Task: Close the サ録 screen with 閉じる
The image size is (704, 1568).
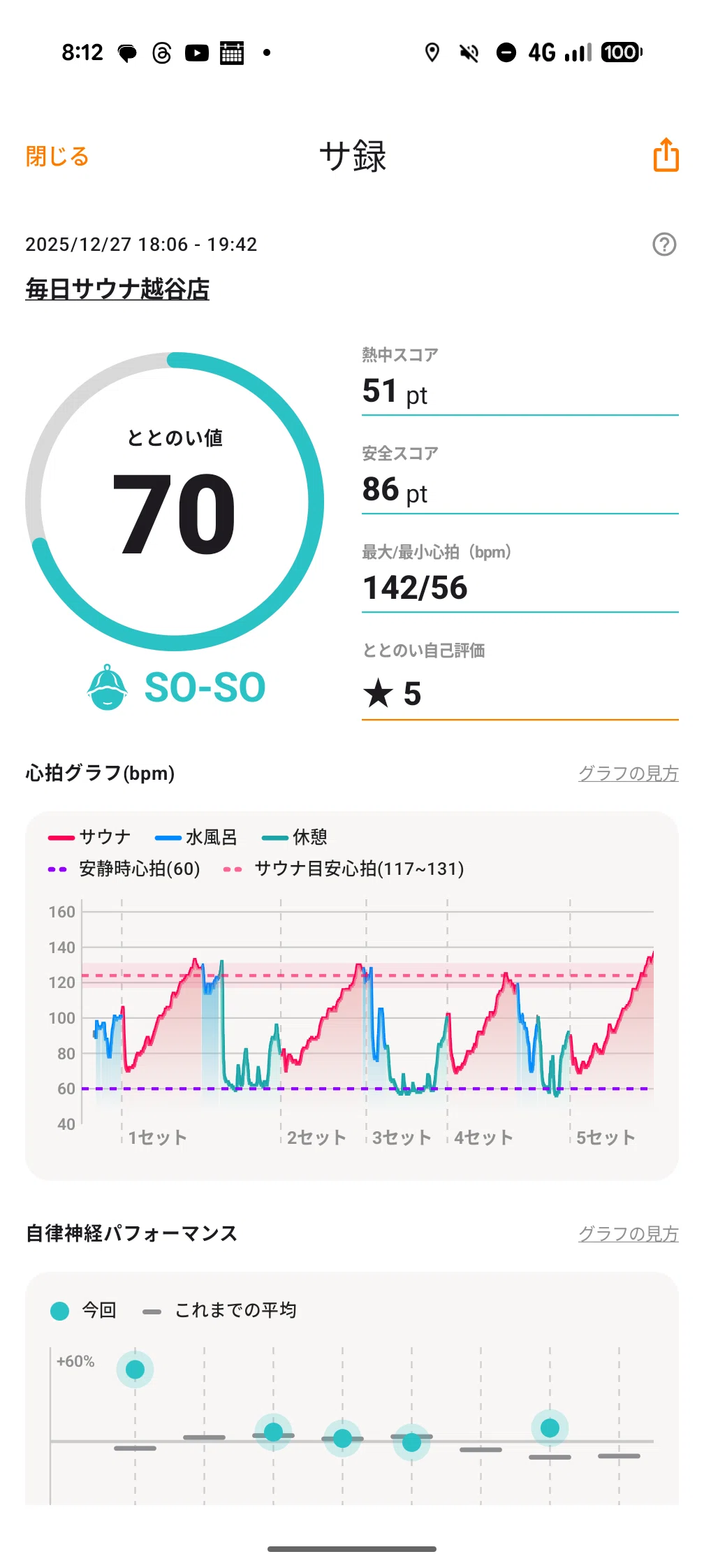Action: tap(57, 156)
